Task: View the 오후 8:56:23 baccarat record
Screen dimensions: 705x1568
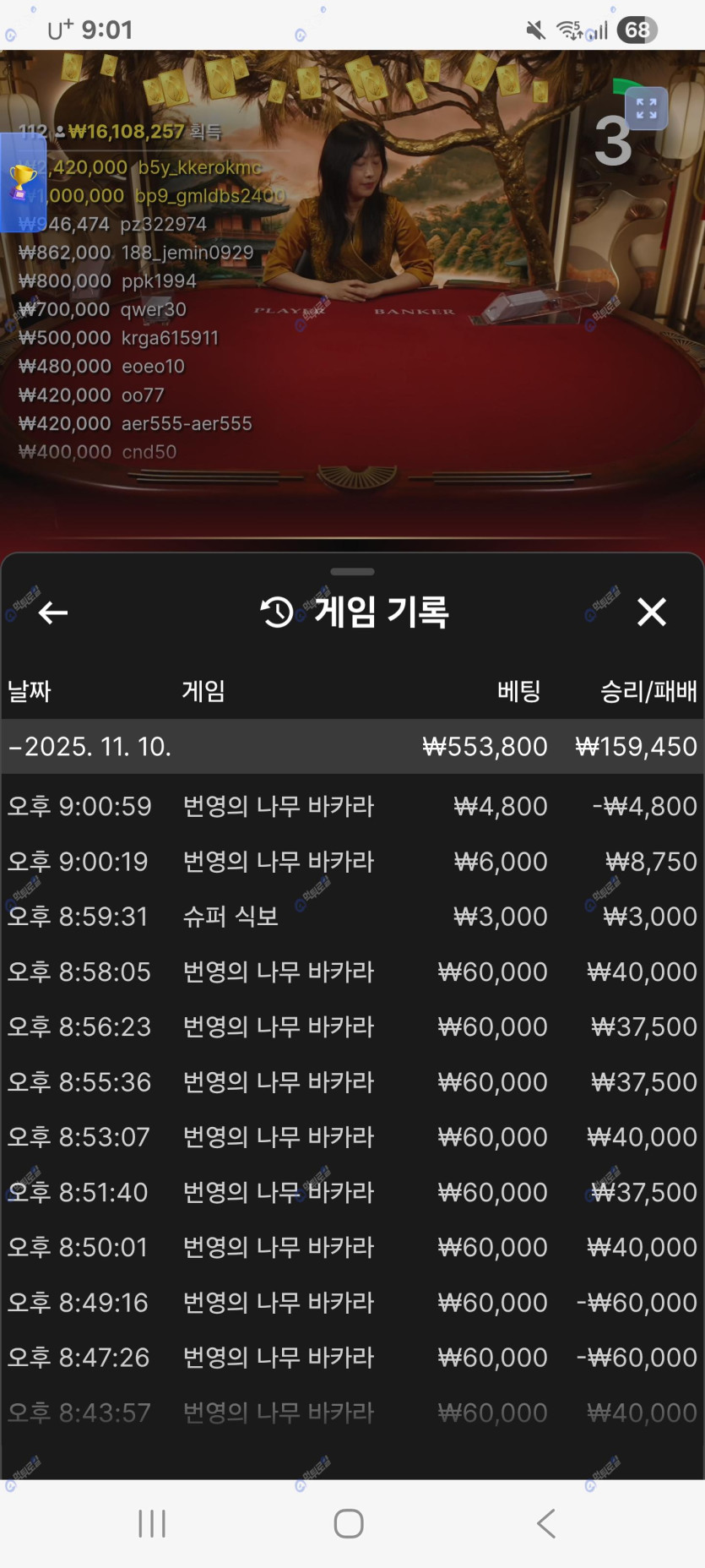Action: click(x=352, y=1026)
